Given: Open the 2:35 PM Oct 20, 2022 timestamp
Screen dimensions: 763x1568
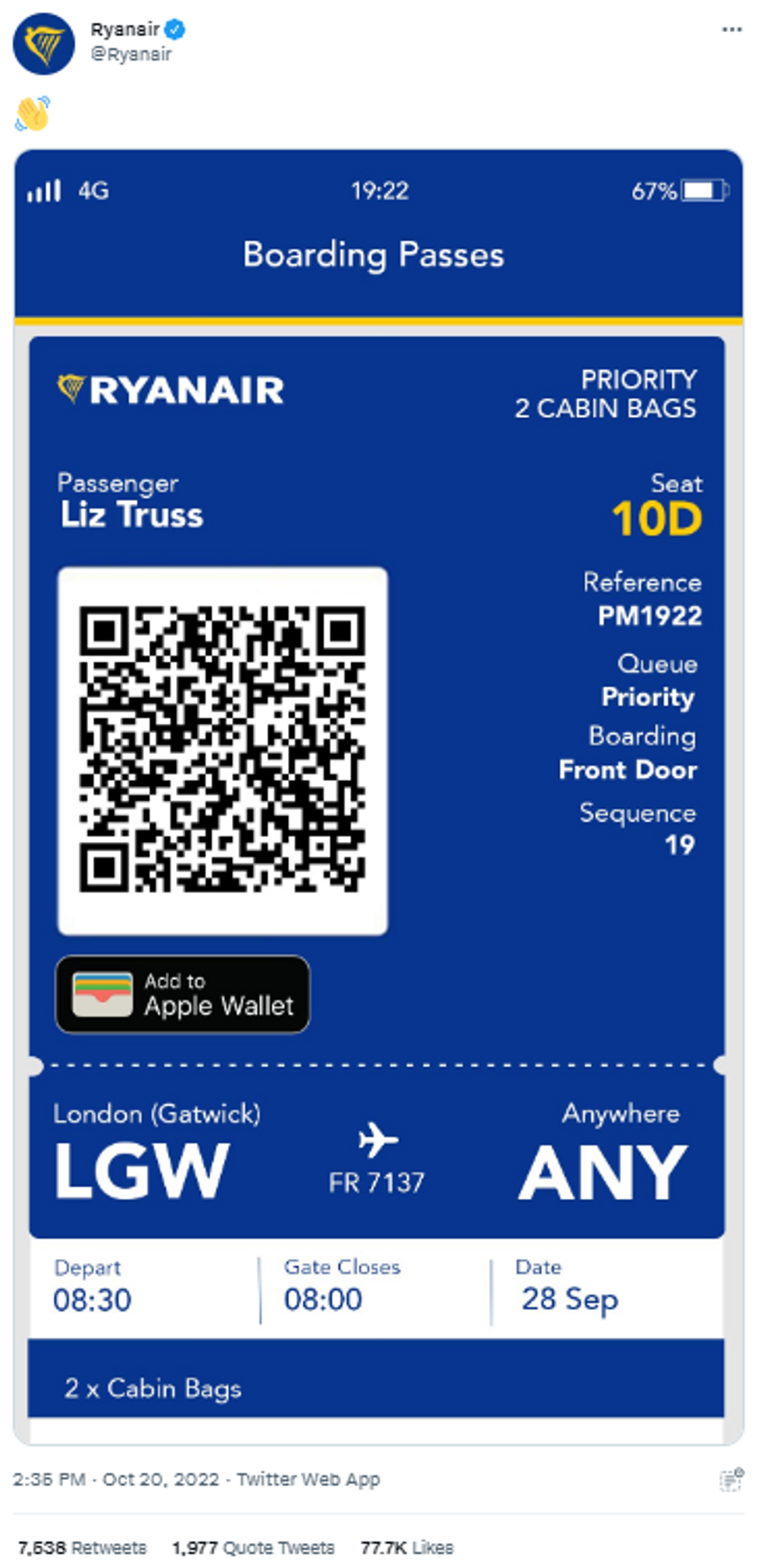Looking at the screenshot, I should click(116, 1479).
